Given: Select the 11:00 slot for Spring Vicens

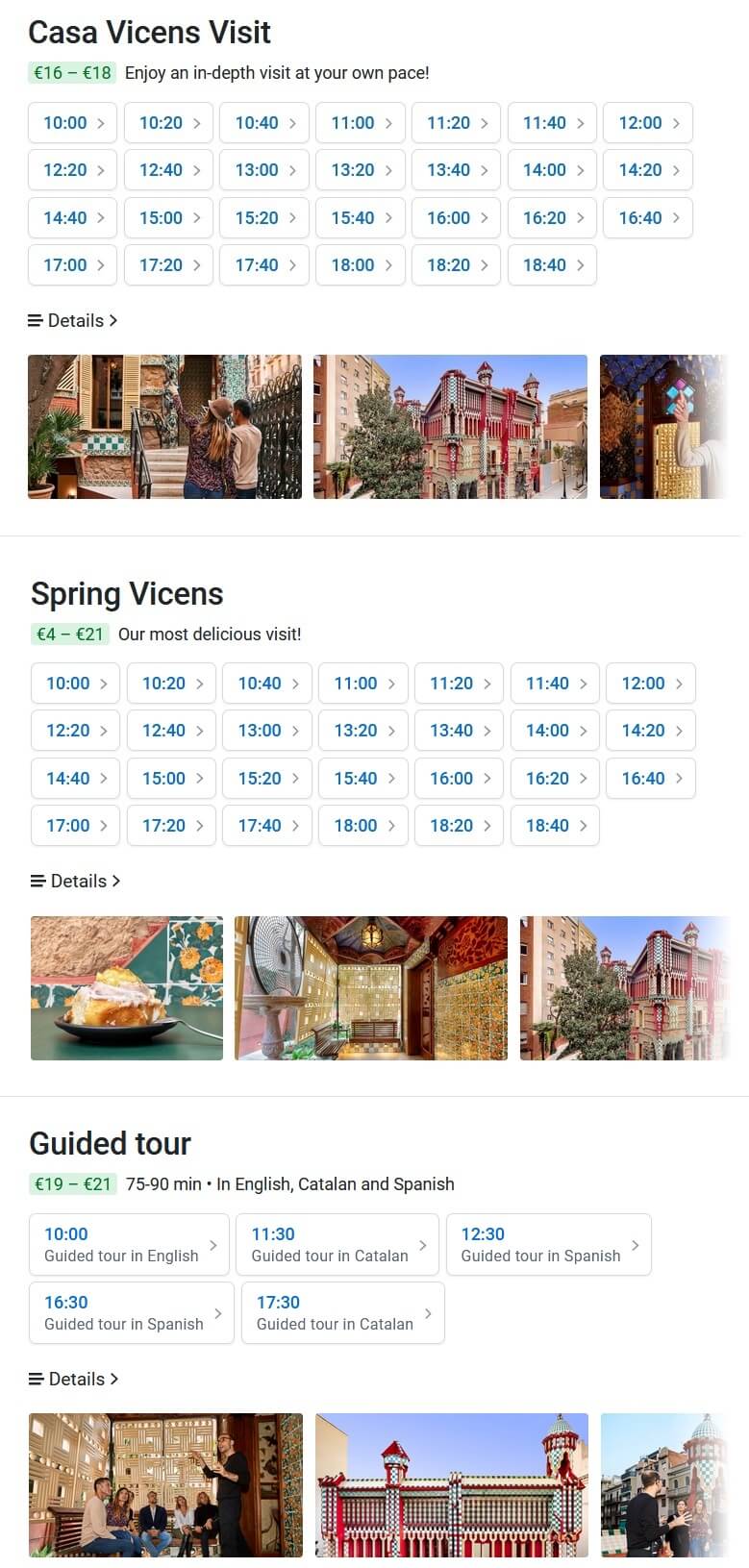Looking at the screenshot, I should coord(362,684).
